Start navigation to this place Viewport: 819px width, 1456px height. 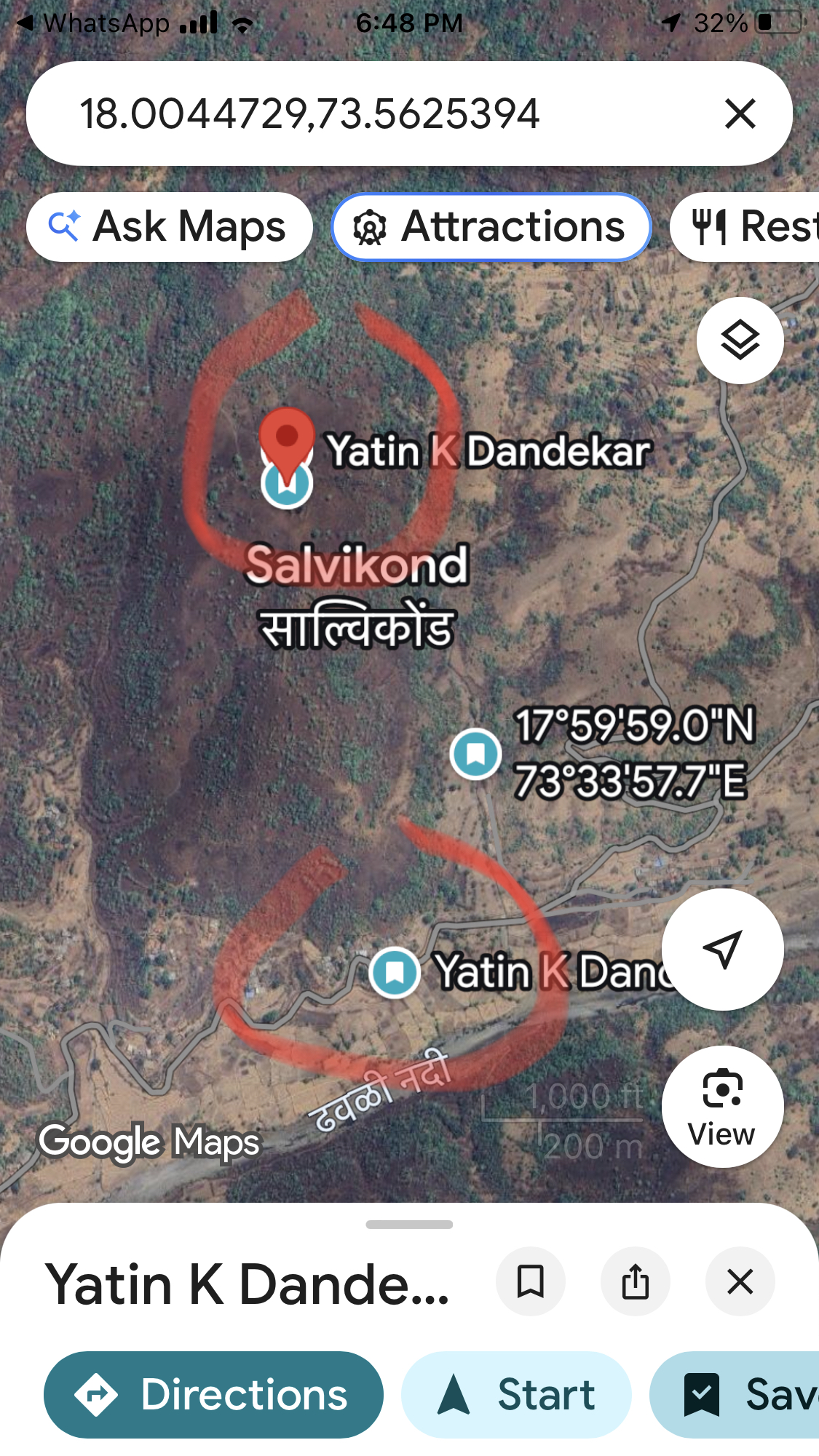coord(516,1394)
